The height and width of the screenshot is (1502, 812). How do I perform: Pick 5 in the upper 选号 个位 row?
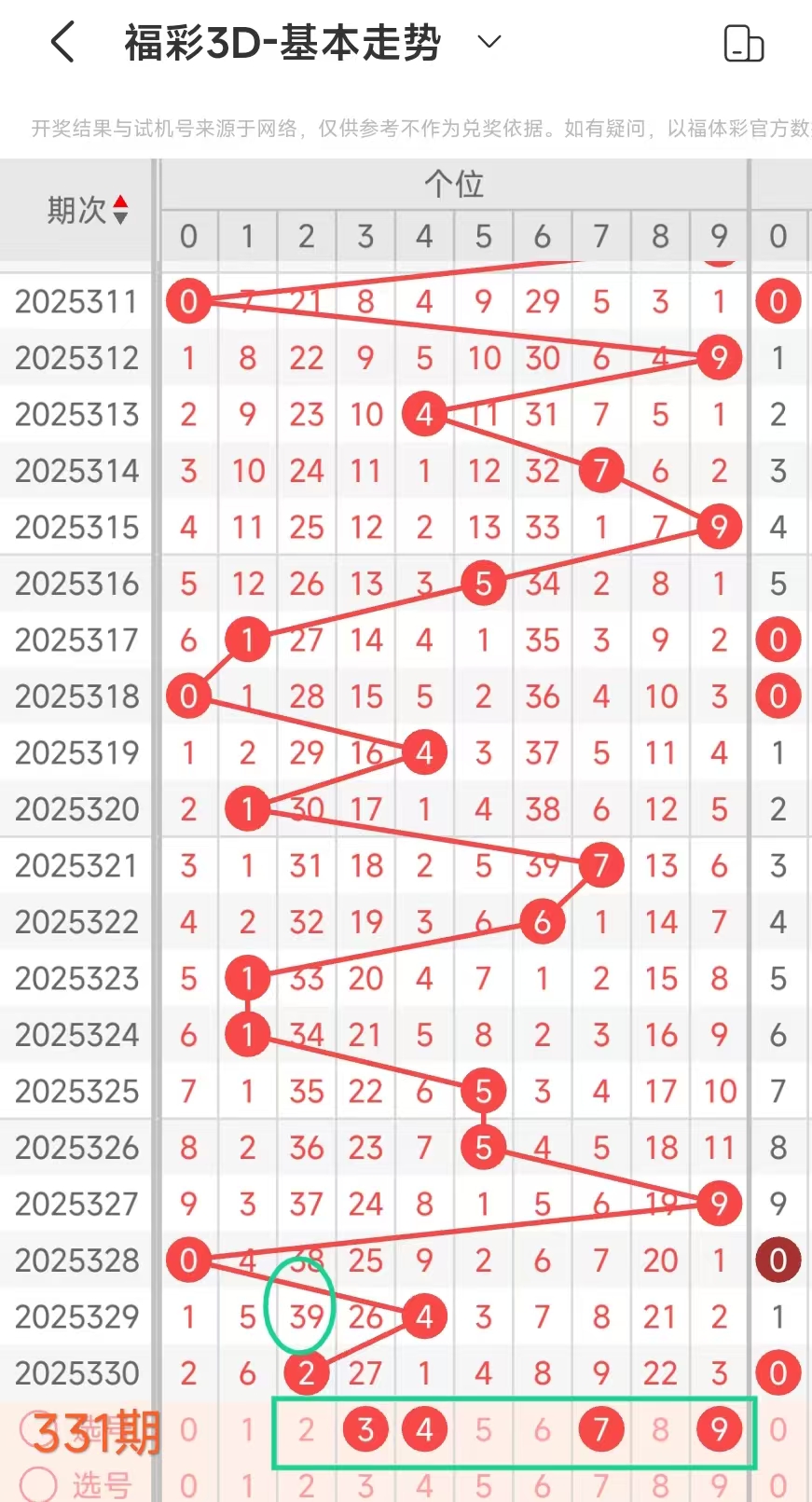483,1429
